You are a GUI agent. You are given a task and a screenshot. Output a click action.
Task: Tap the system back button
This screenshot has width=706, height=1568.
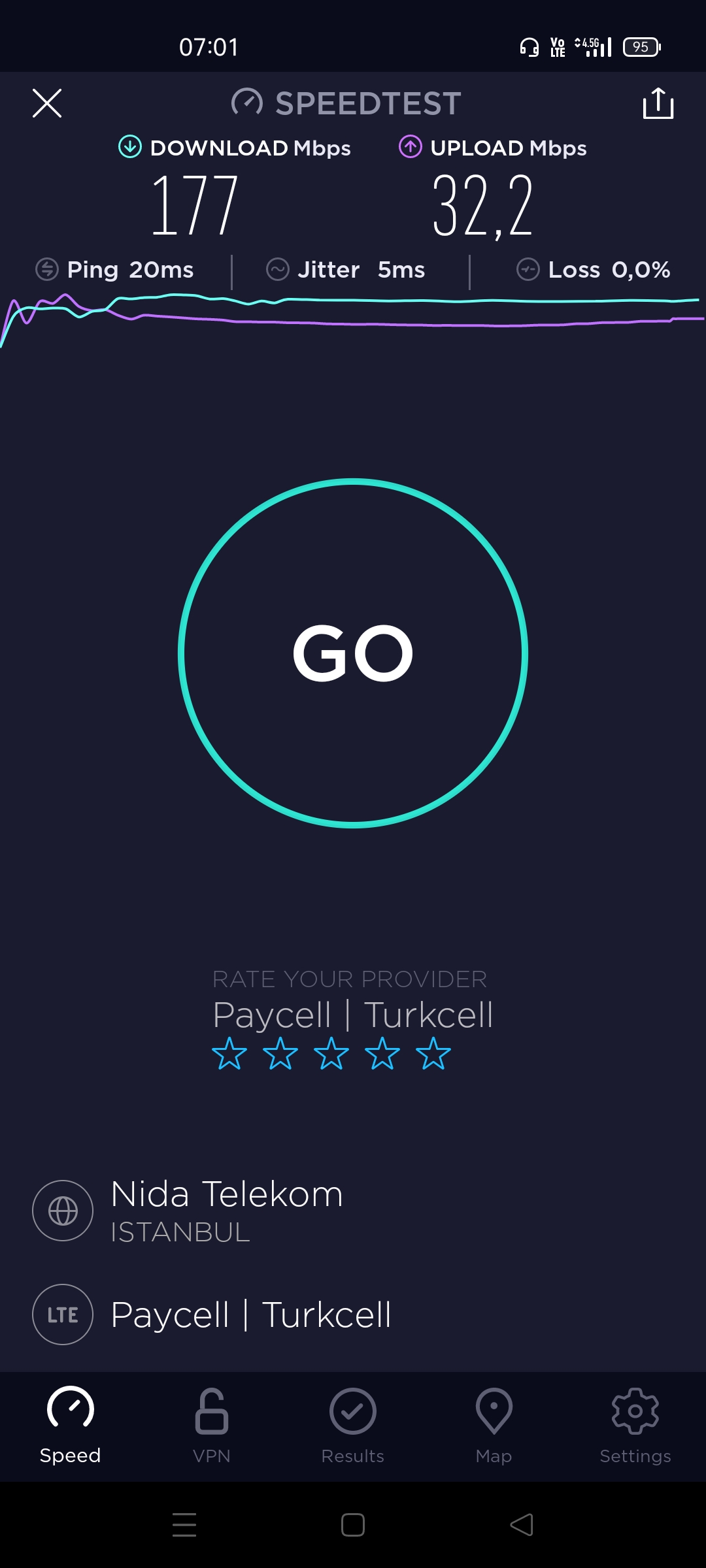[522, 1525]
